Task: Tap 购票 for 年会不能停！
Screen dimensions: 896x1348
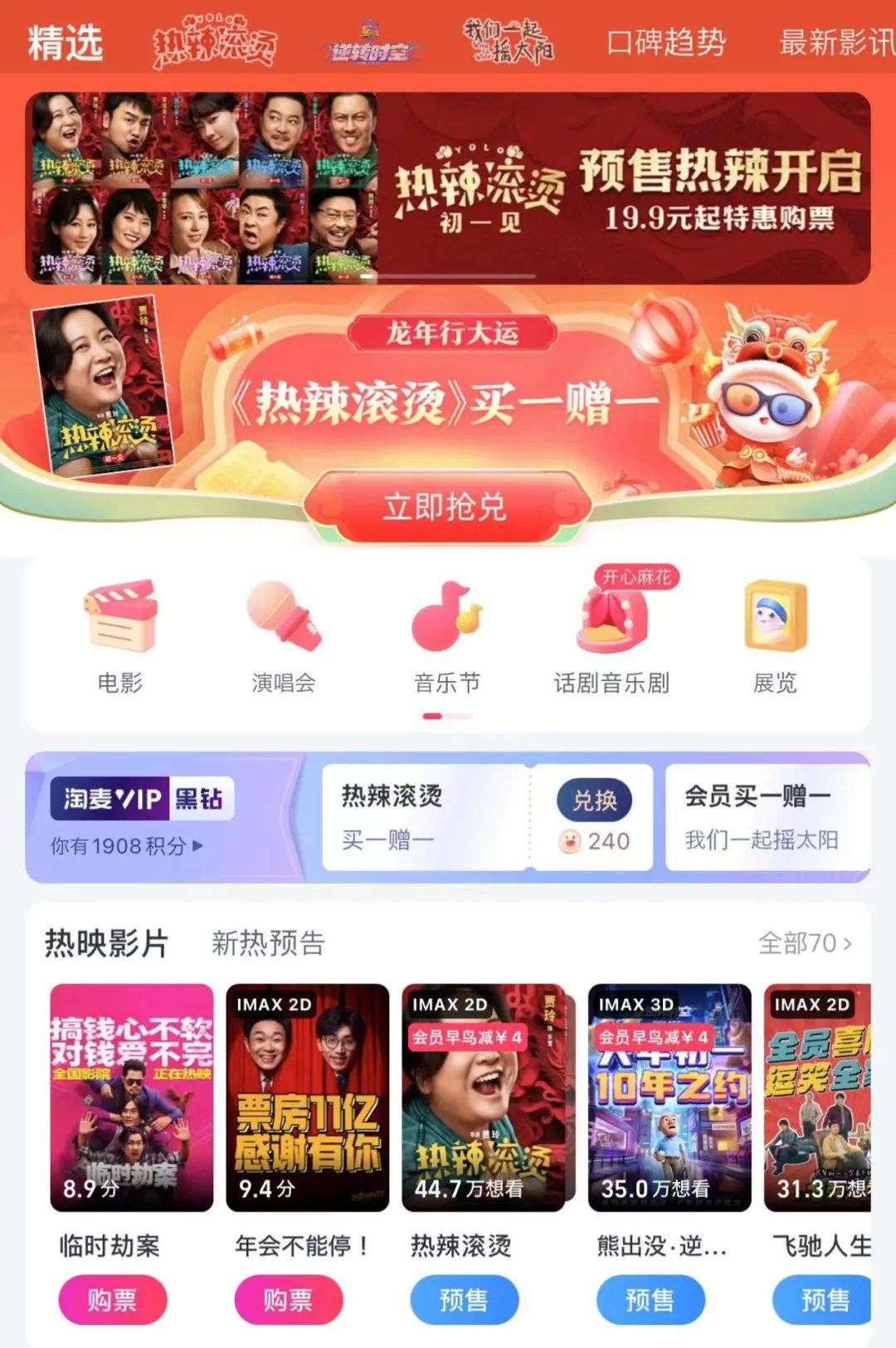Action: point(288,1300)
